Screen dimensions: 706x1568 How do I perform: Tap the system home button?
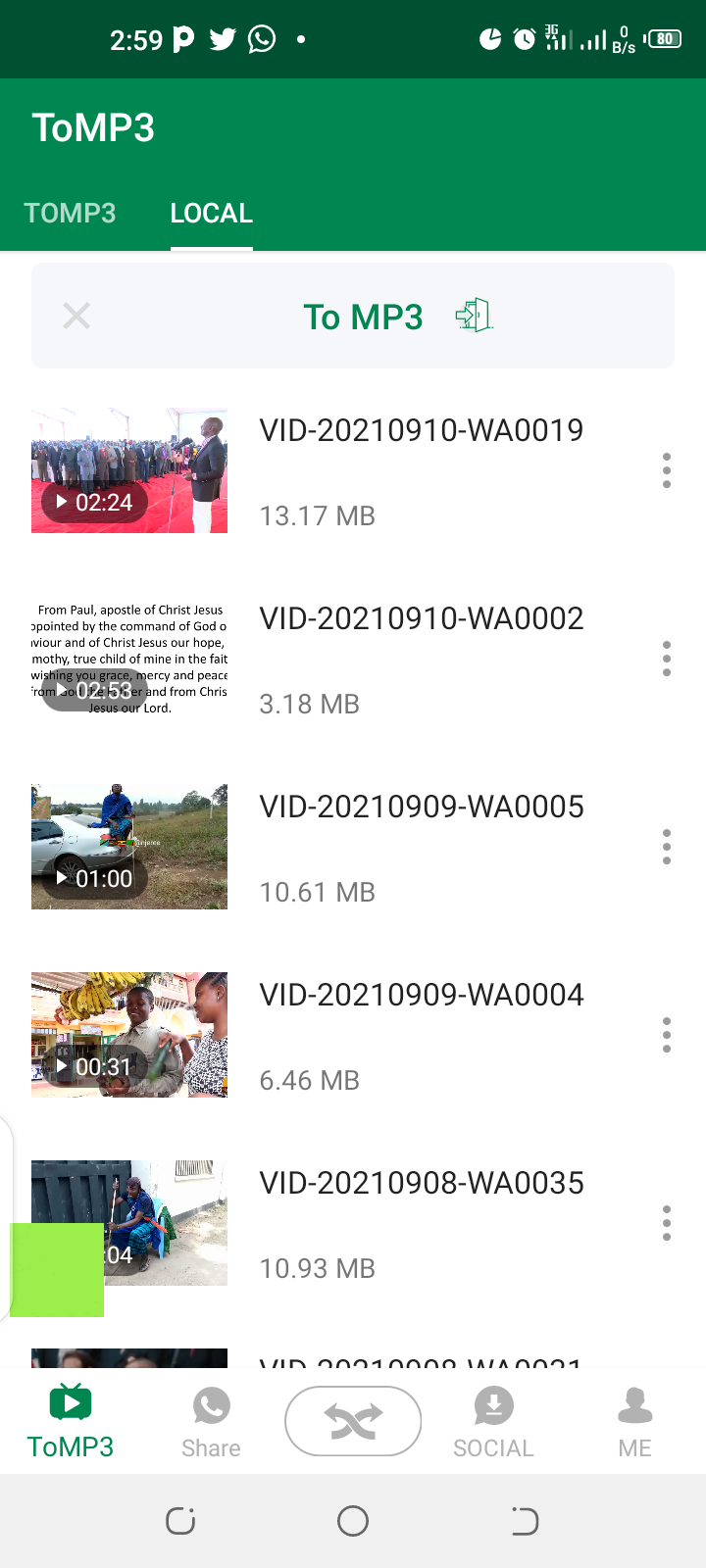353,1521
